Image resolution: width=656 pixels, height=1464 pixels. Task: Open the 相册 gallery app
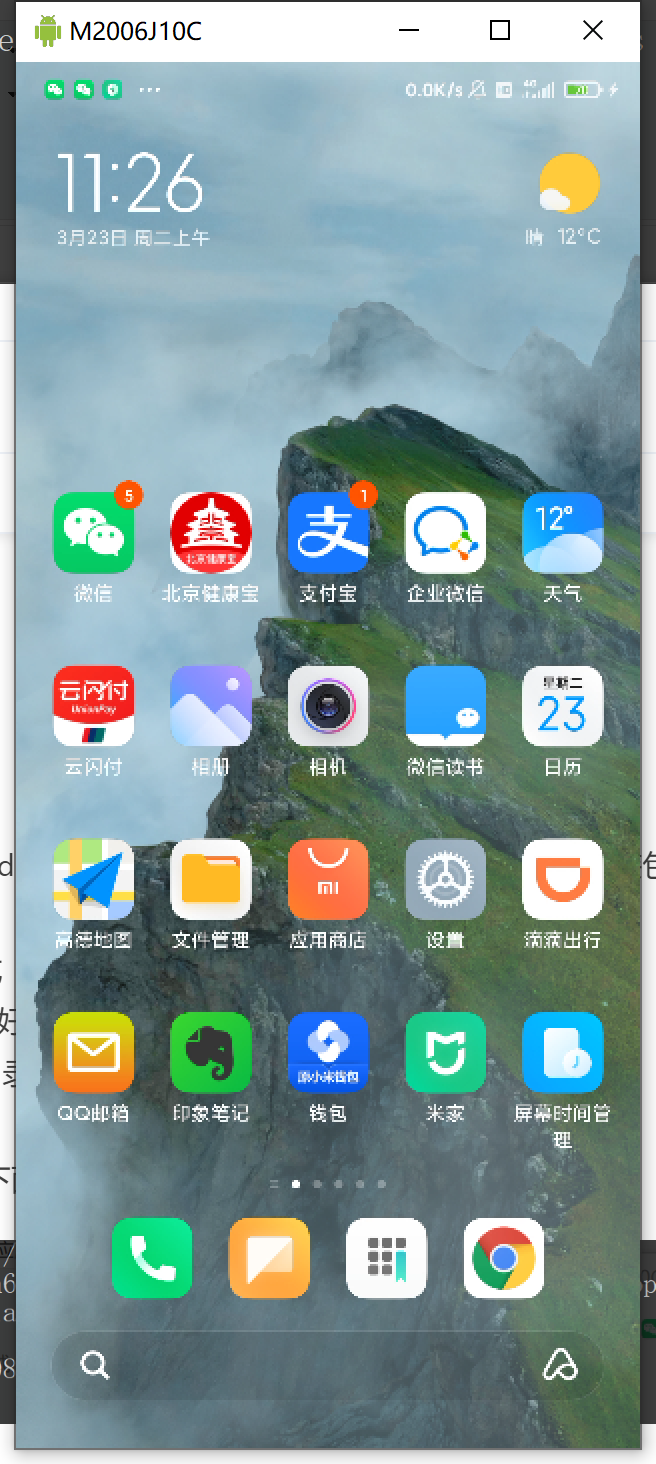coord(210,706)
